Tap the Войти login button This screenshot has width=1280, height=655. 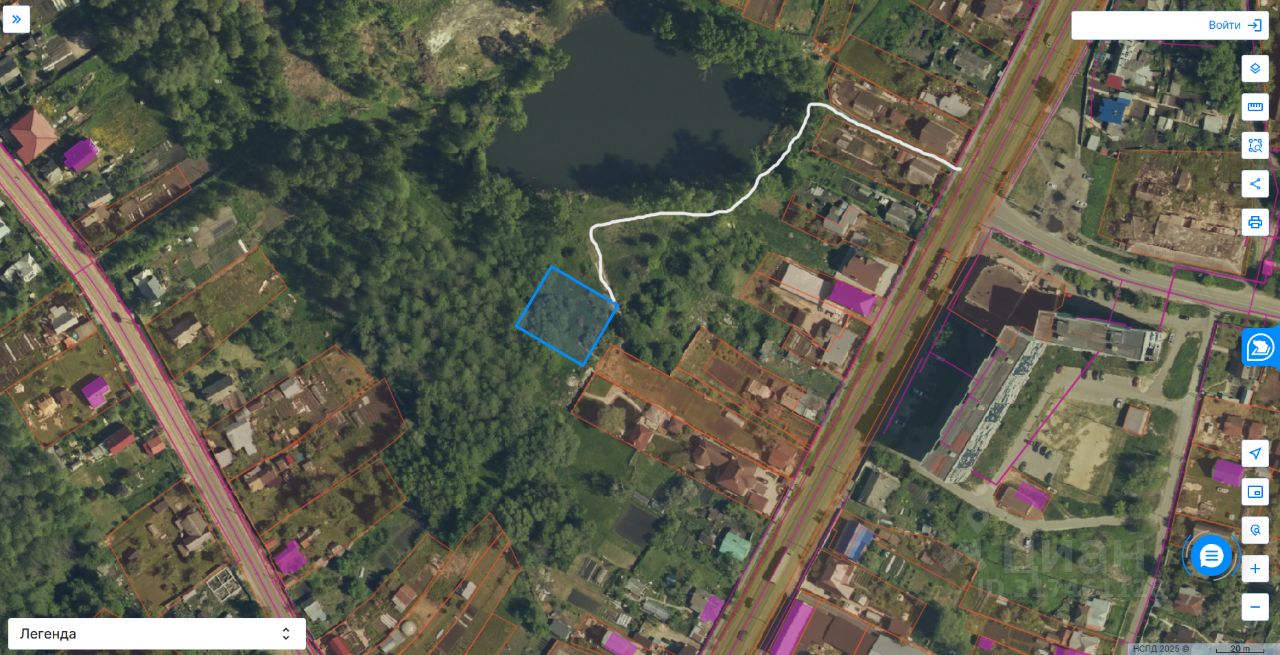coord(1236,25)
